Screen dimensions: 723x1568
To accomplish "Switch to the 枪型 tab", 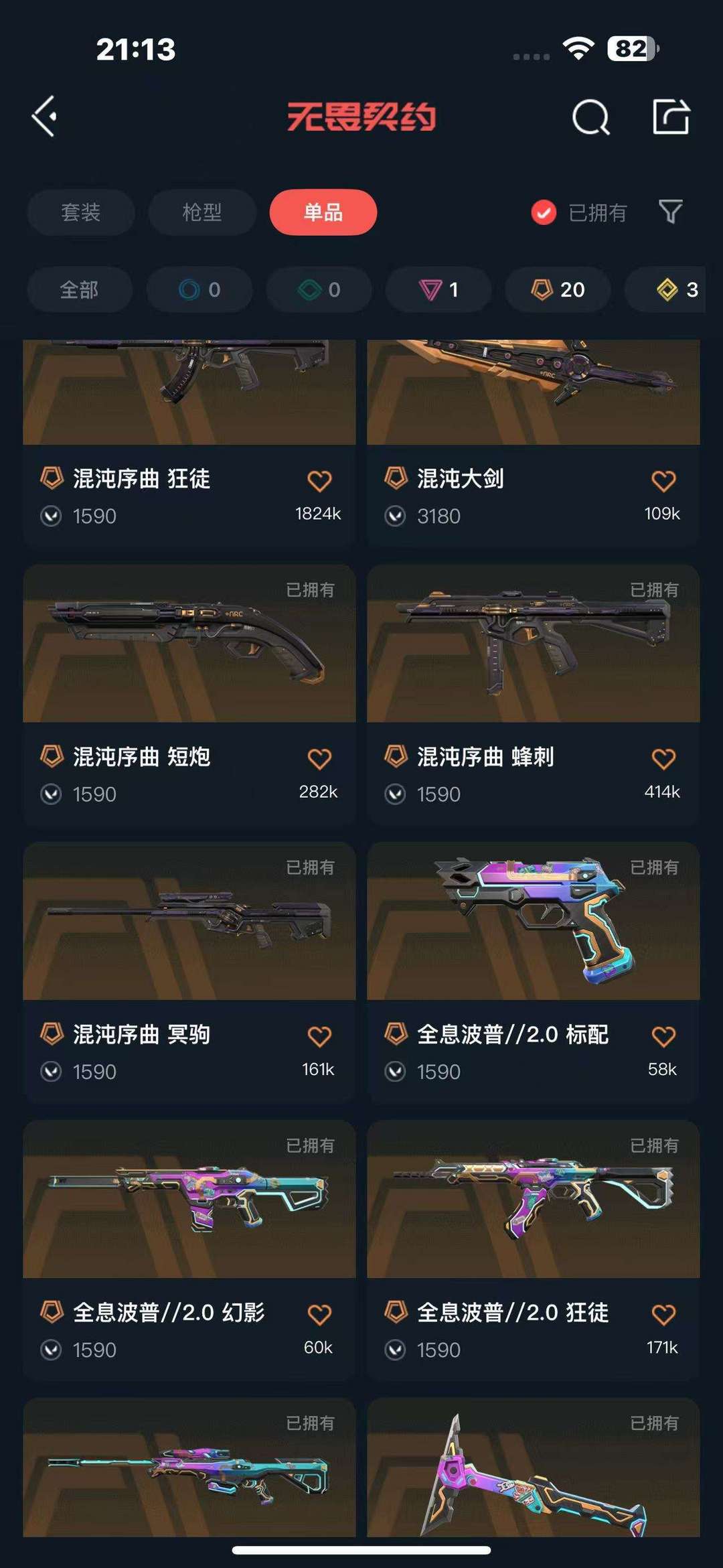I will tap(202, 212).
